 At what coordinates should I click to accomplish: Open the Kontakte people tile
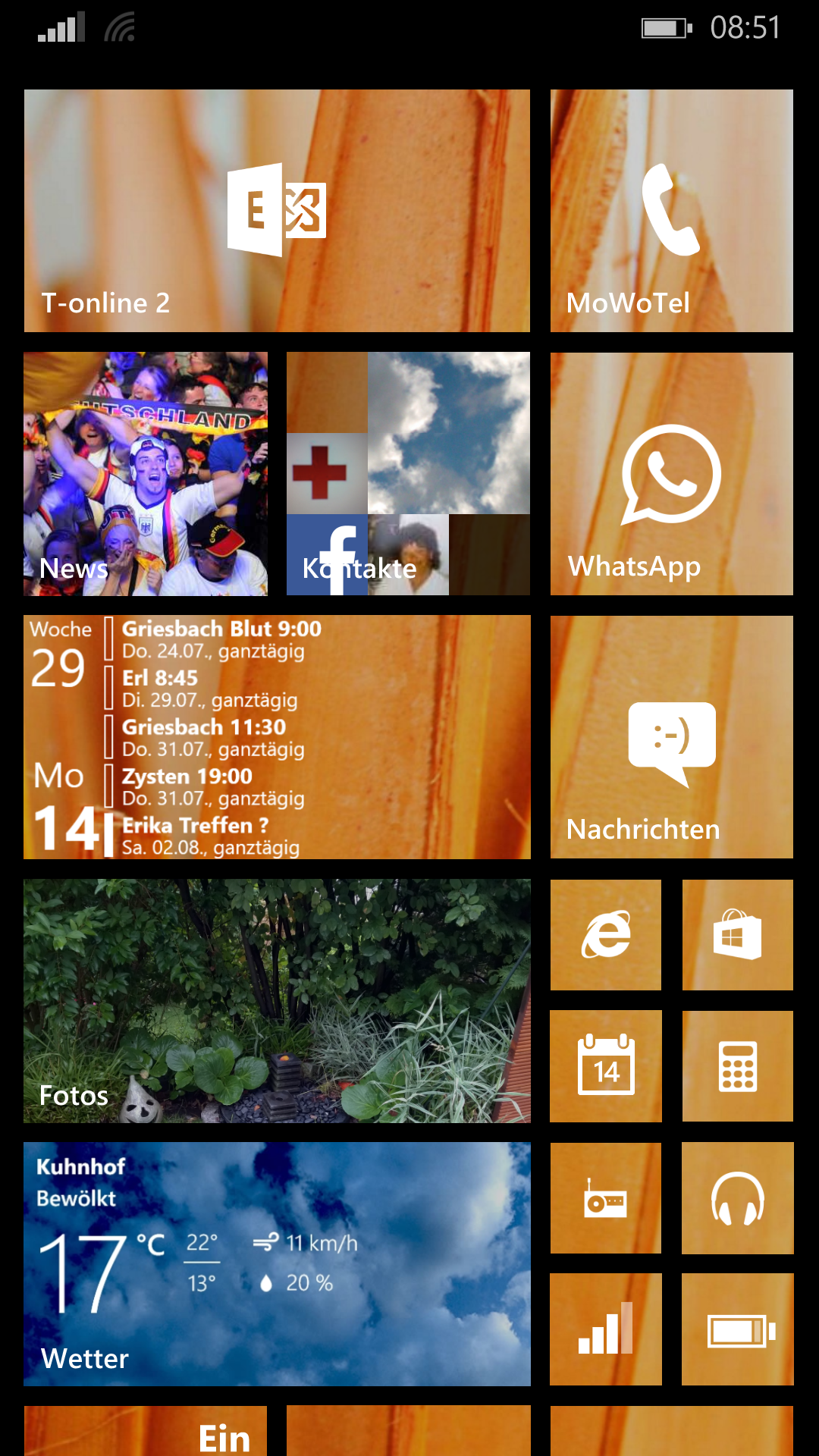408,474
